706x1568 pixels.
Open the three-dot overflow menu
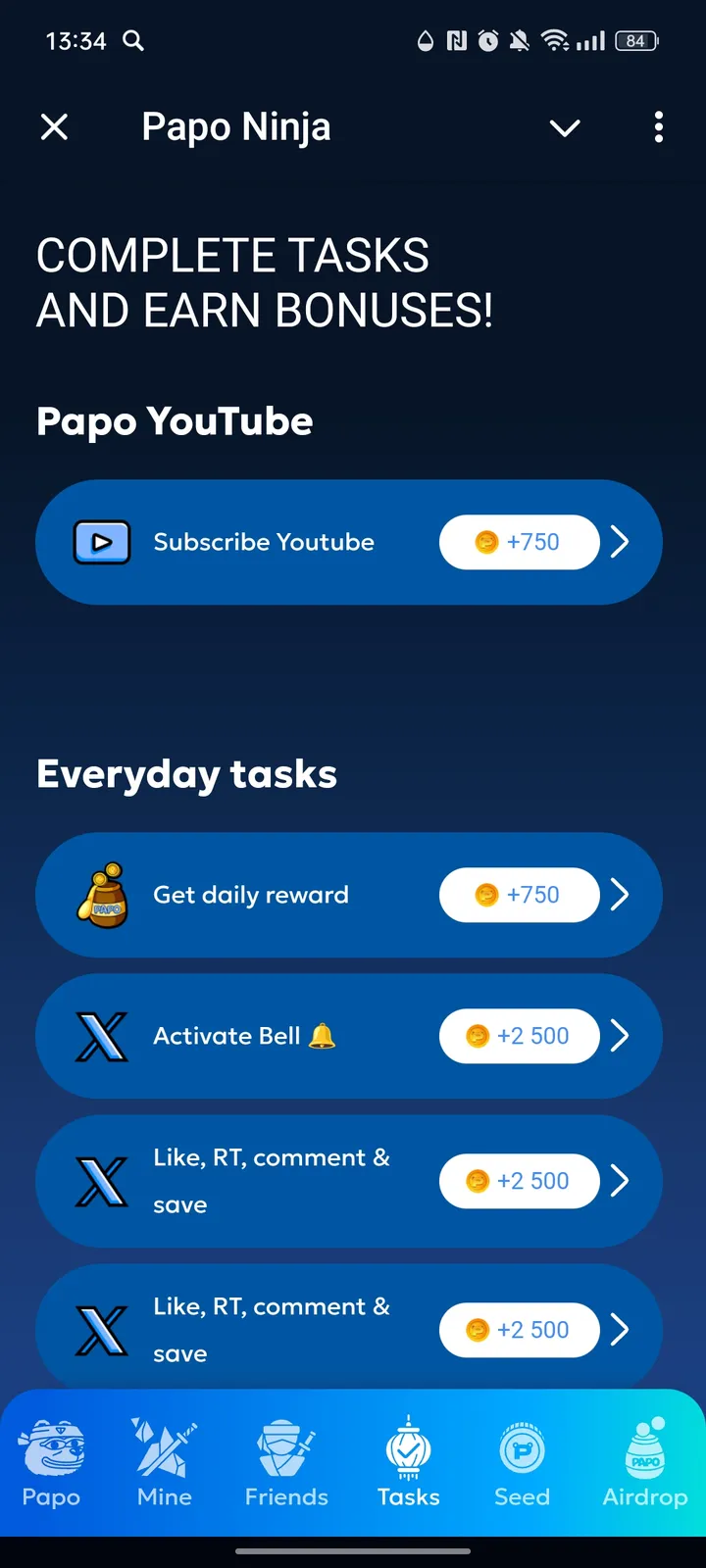click(x=659, y=127)
